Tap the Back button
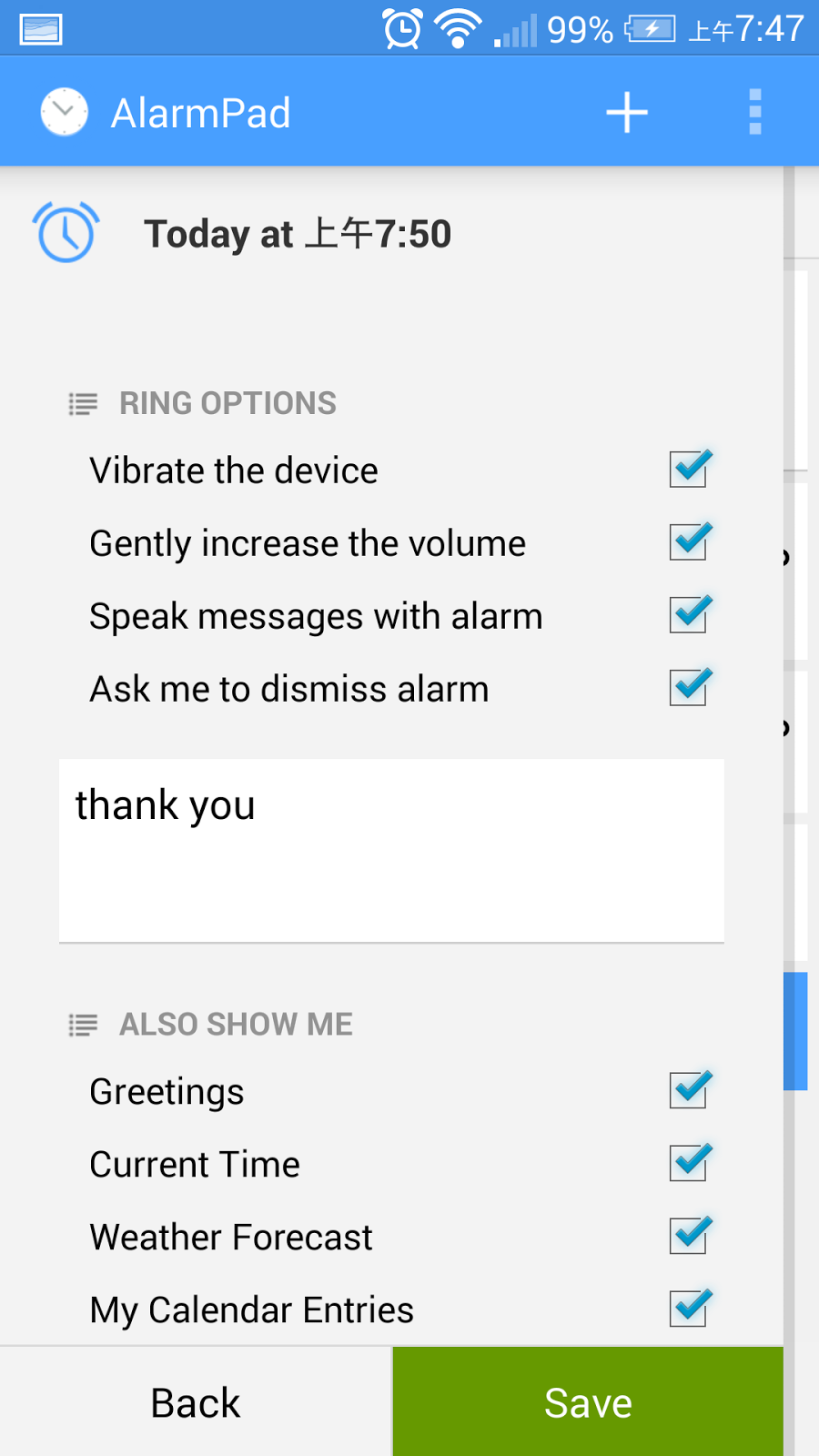Viewport: 819px width, 1456px height. click(196, 1402)
